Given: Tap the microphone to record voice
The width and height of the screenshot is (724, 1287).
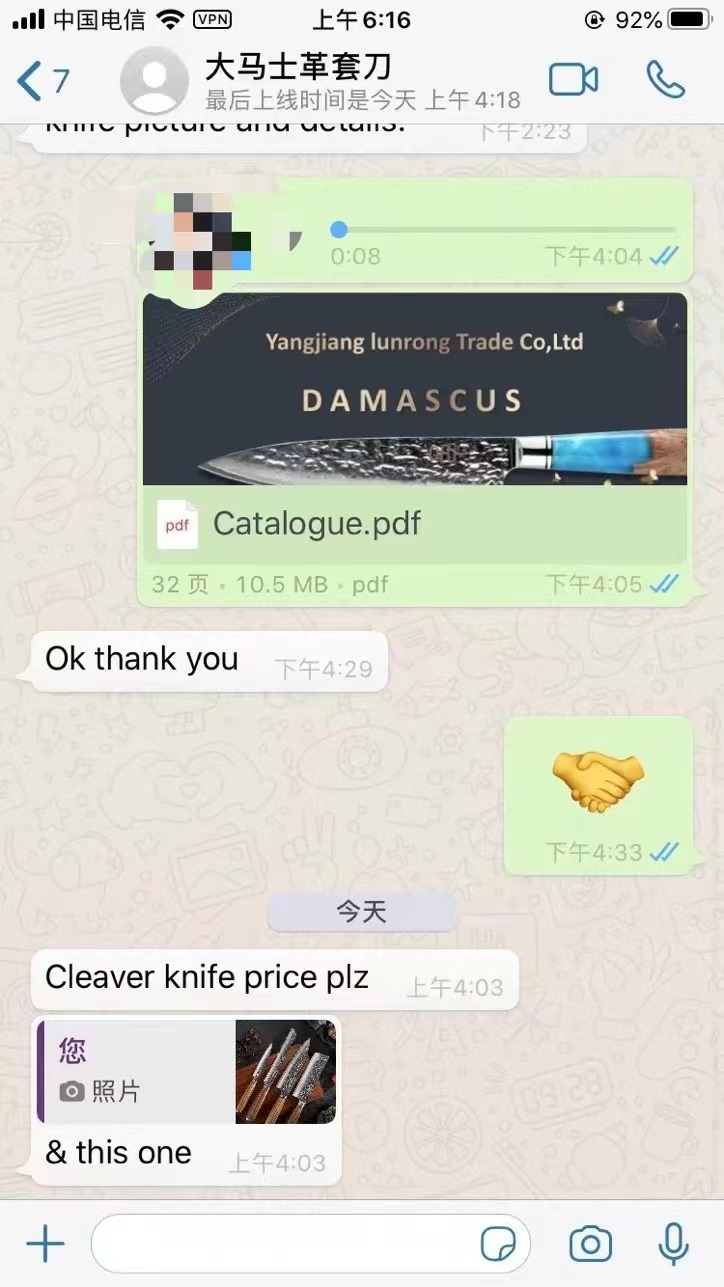Looking at the screenshot, I should (673, 1244).
